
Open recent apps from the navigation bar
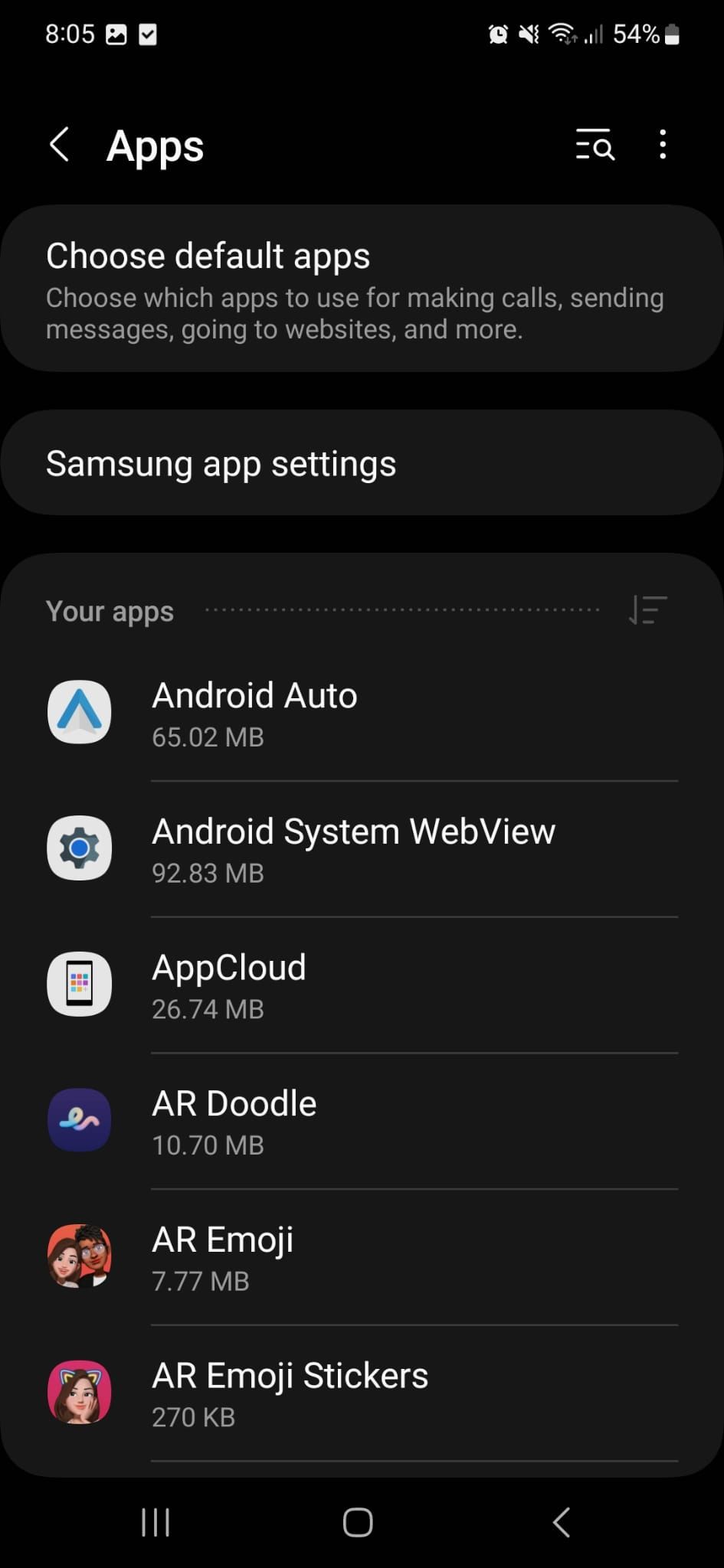[156, 1522]
